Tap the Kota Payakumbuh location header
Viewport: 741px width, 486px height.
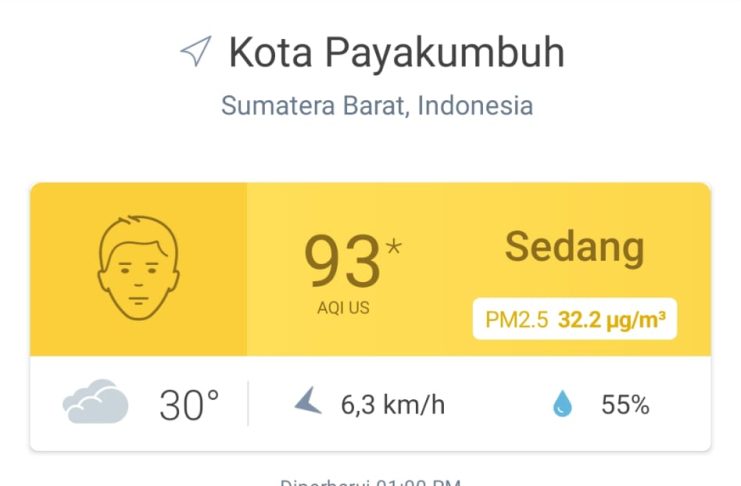coord(396,52)
